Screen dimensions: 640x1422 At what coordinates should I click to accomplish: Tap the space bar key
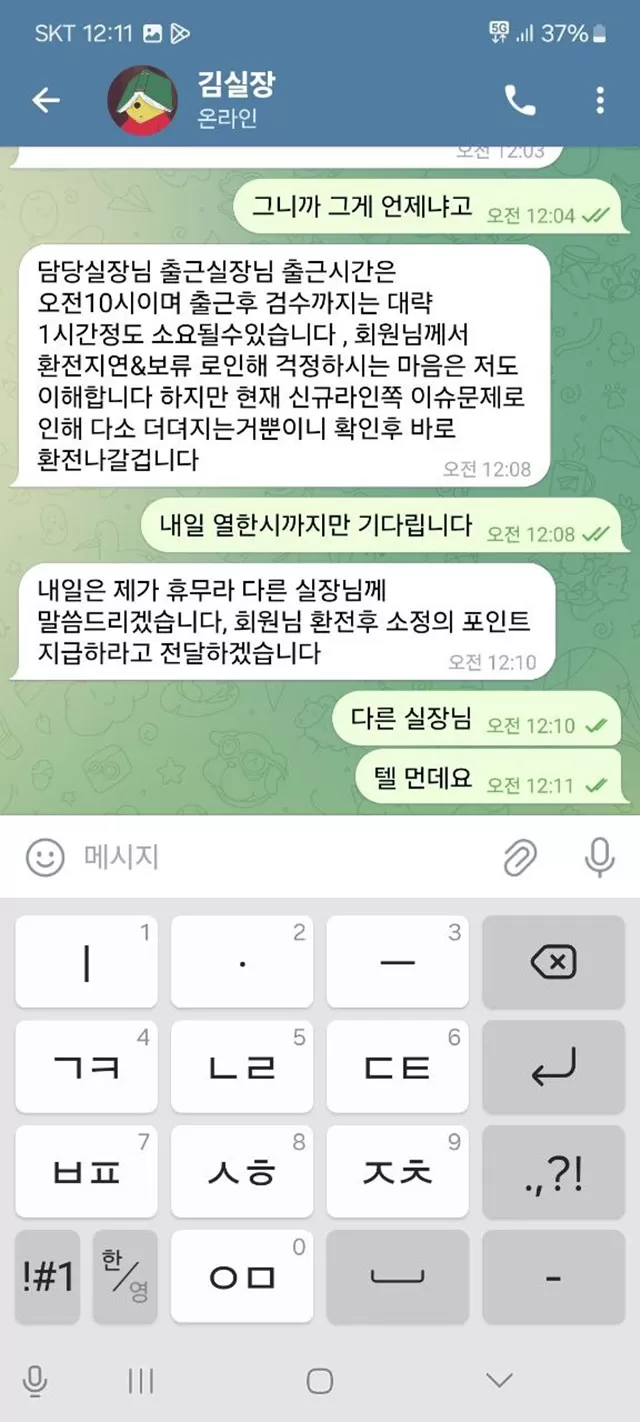(398, 1276)
